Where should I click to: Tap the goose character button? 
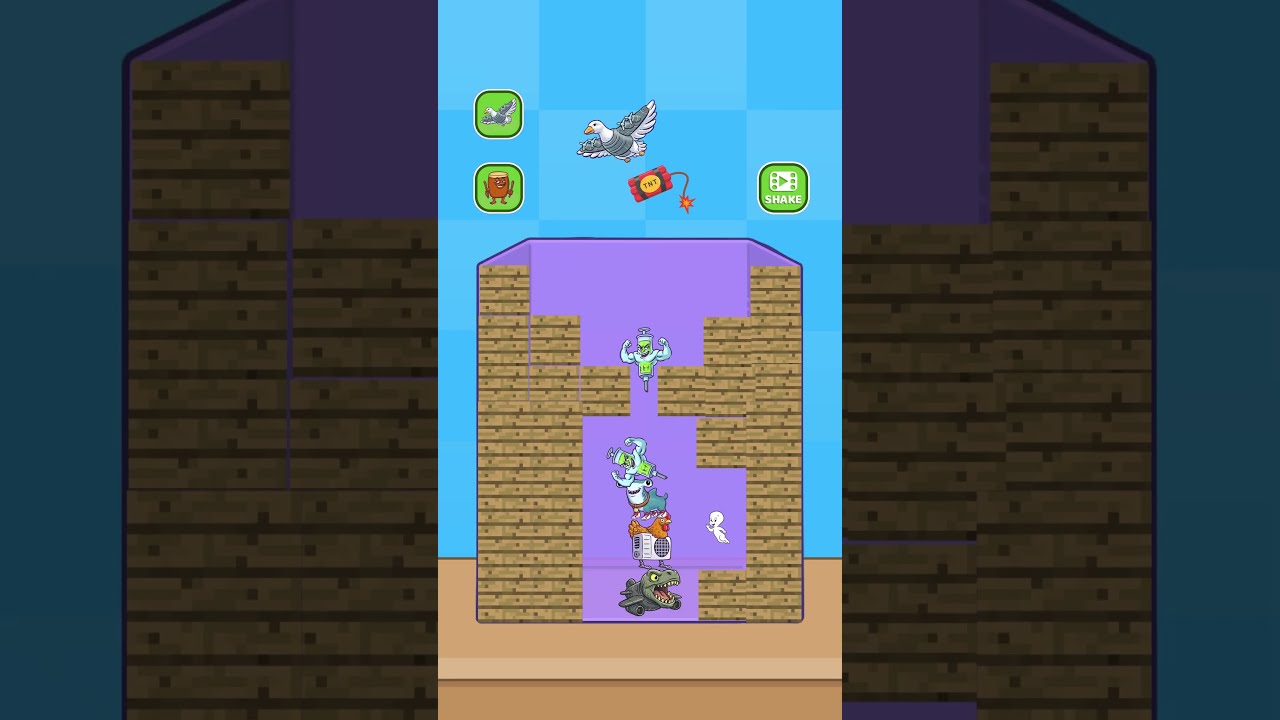point(498,114)
